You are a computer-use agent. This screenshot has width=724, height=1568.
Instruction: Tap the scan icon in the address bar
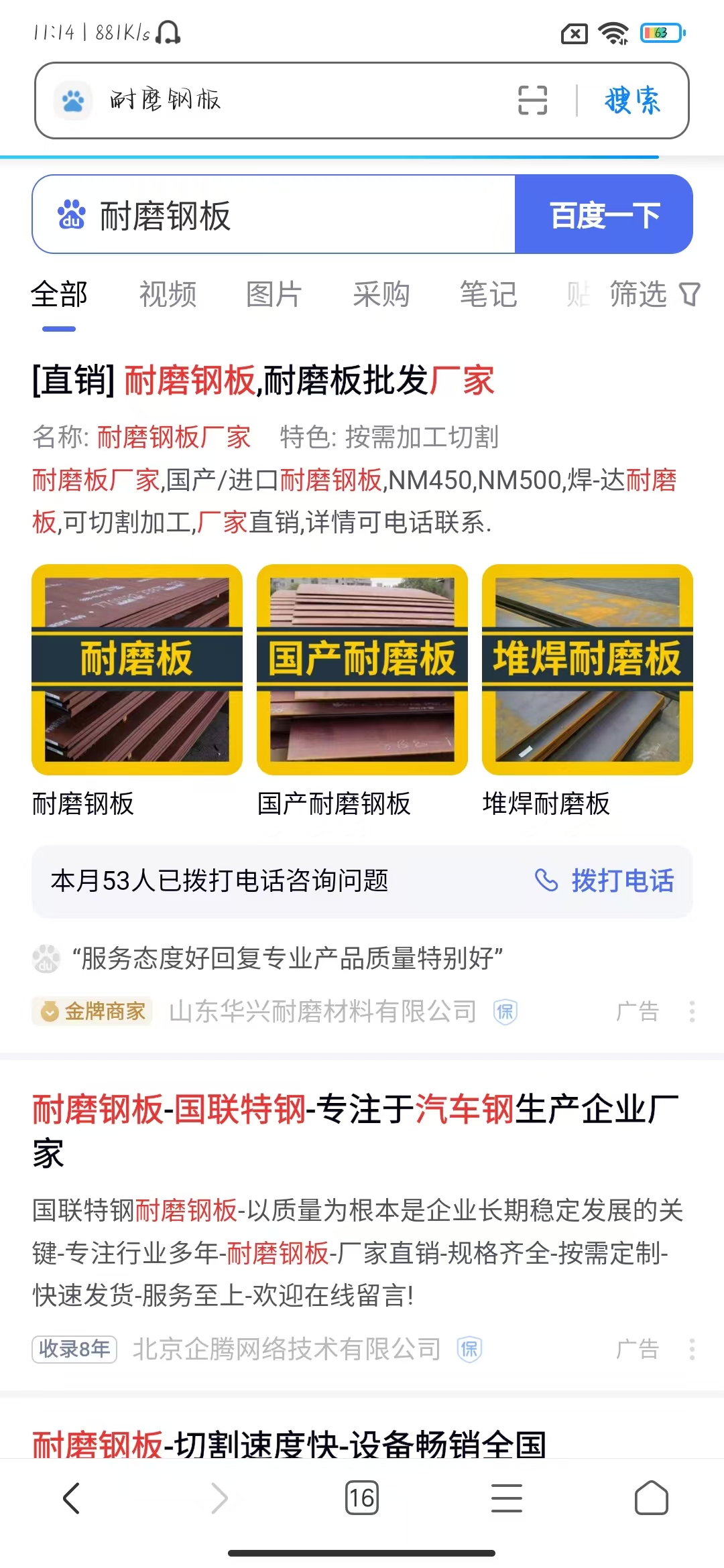point(533,101)
